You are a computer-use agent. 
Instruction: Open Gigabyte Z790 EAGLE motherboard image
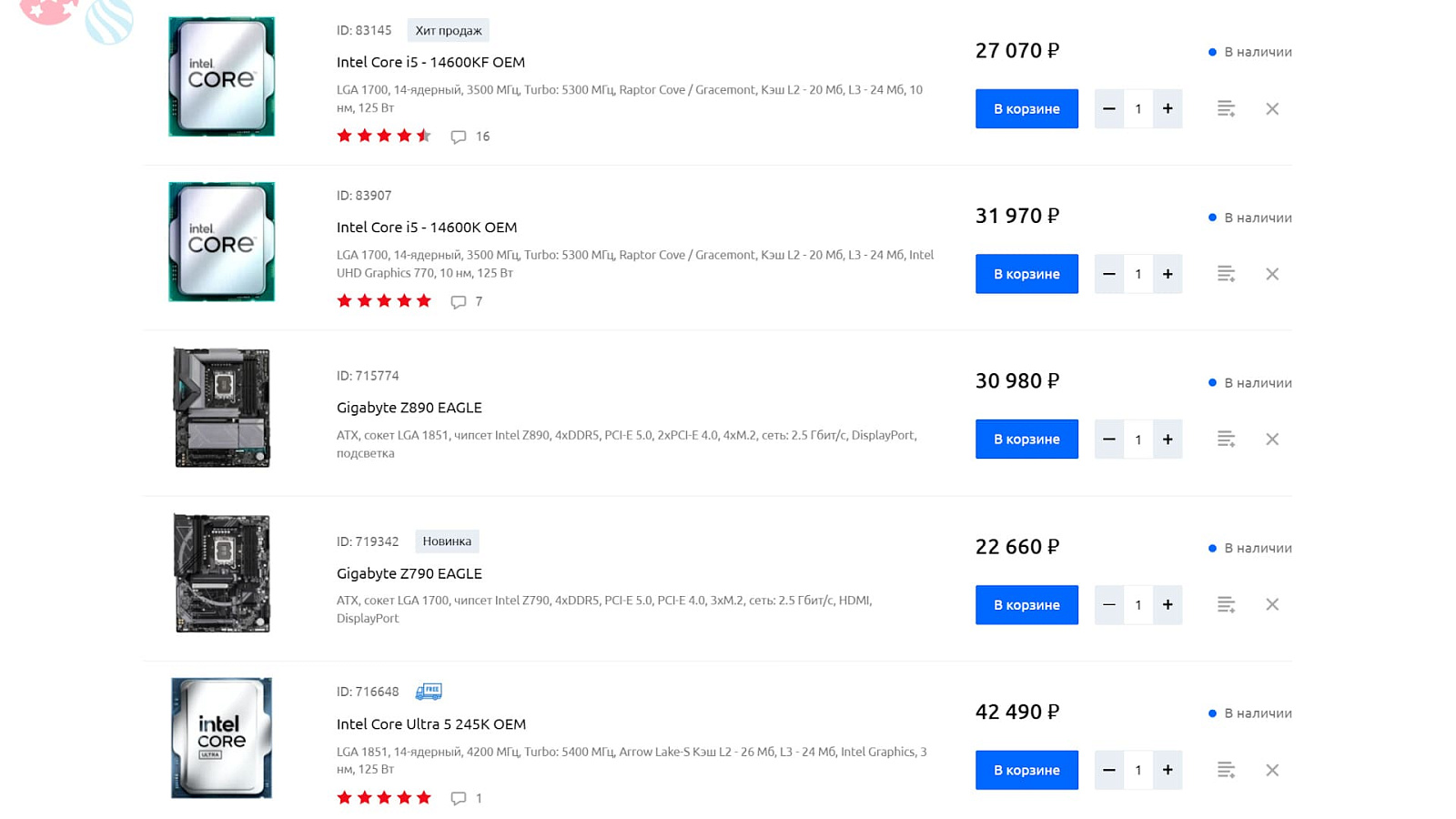[x=222, y=573]
